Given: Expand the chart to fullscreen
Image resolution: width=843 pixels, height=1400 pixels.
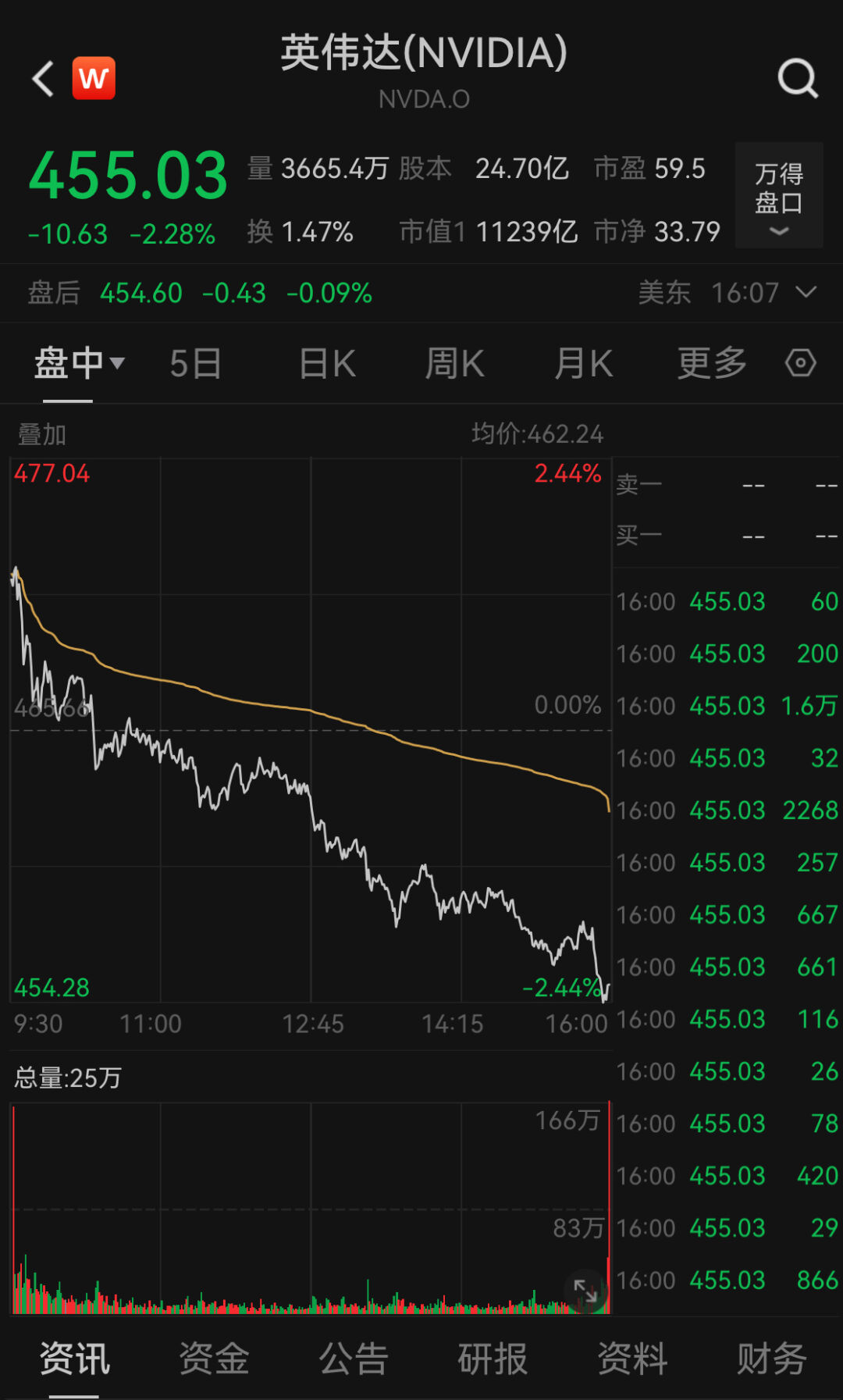Looking at the screenshot, I should pyautogui.click(x=585, y=1291).
